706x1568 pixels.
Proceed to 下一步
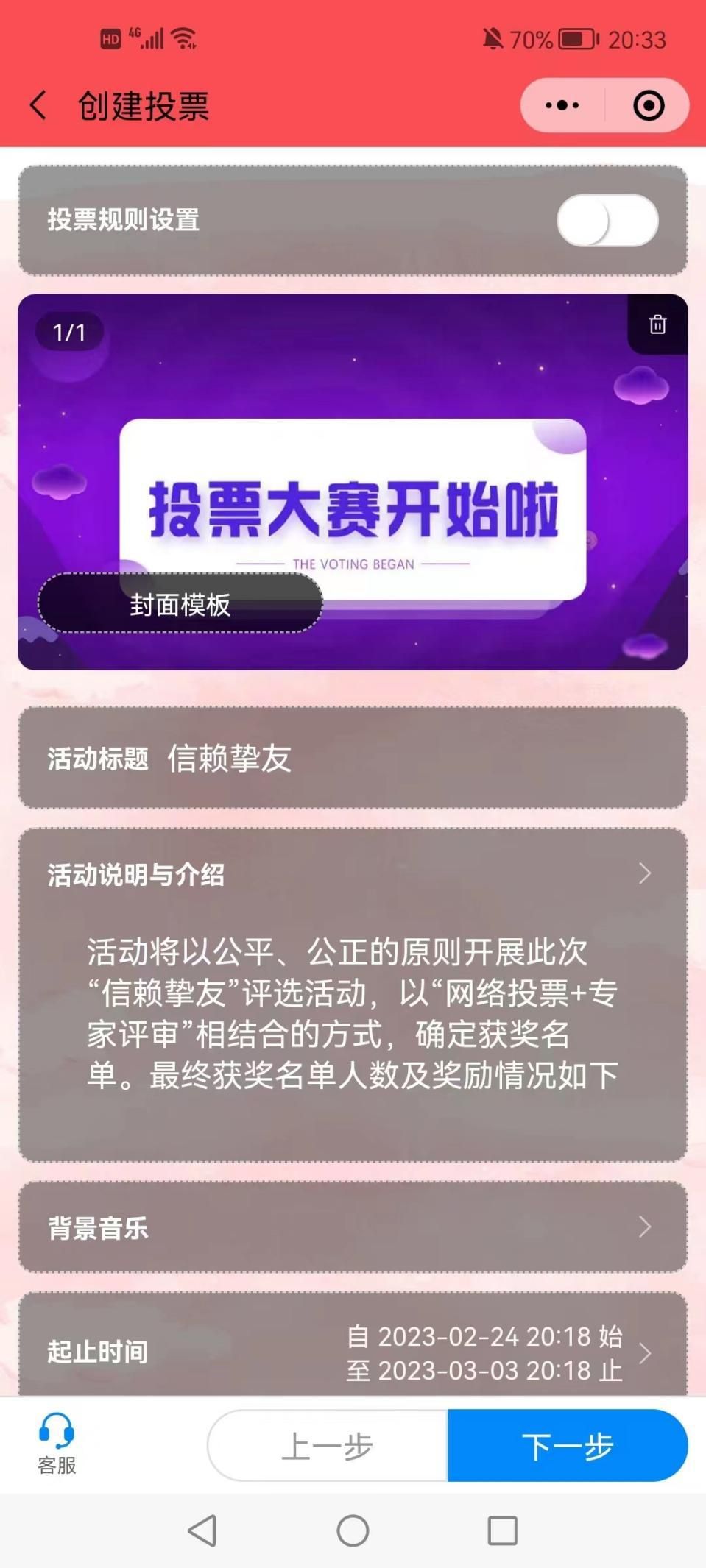click(568, 1446)
